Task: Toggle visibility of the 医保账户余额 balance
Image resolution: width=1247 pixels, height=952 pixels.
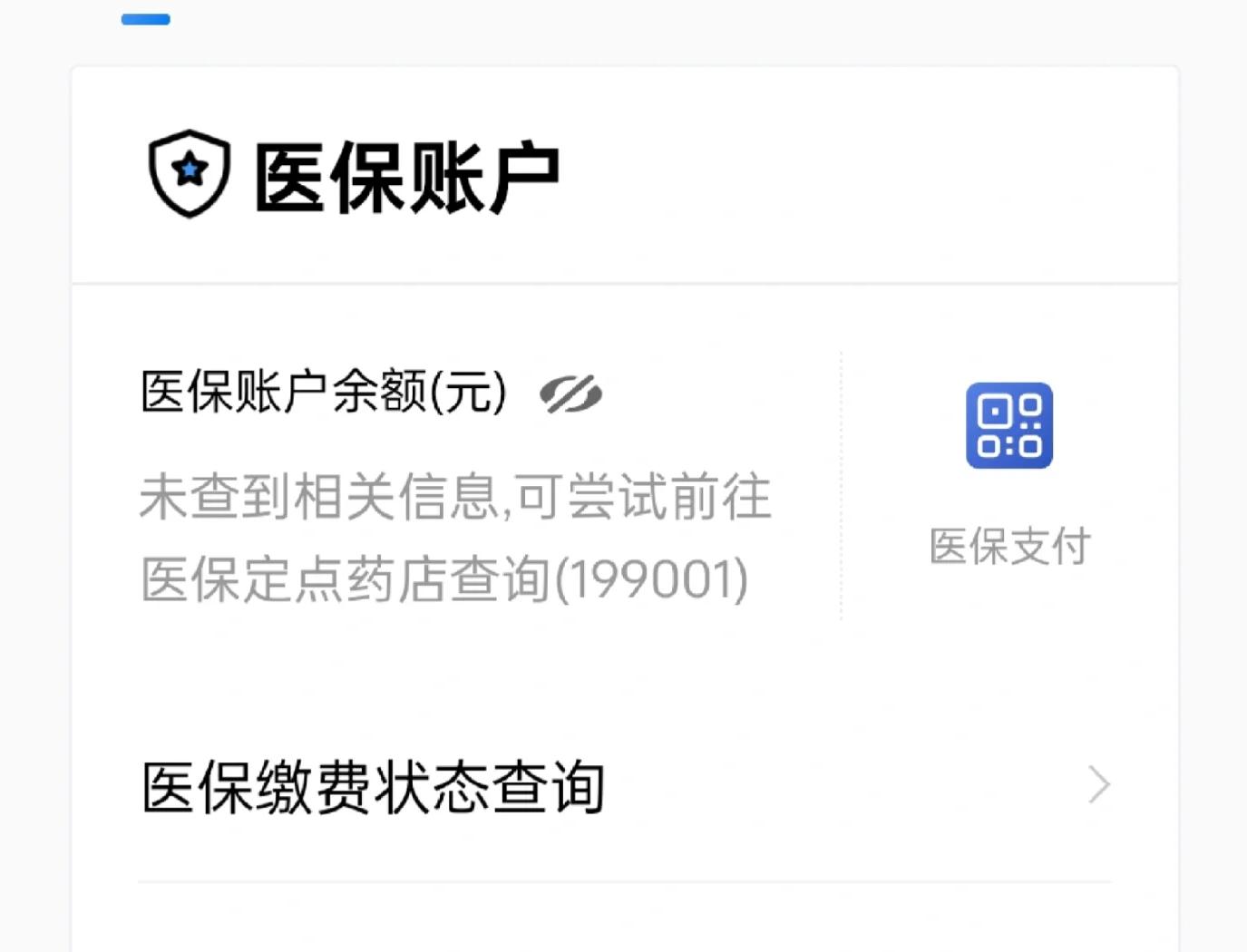Action: click(x=570, y=393)
